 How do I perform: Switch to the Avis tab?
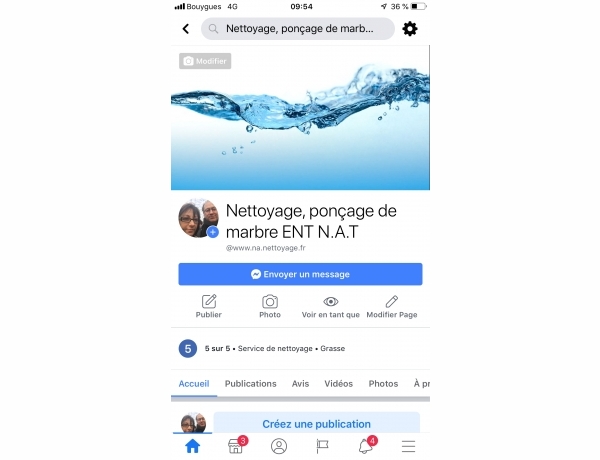(x=300, y=384)
